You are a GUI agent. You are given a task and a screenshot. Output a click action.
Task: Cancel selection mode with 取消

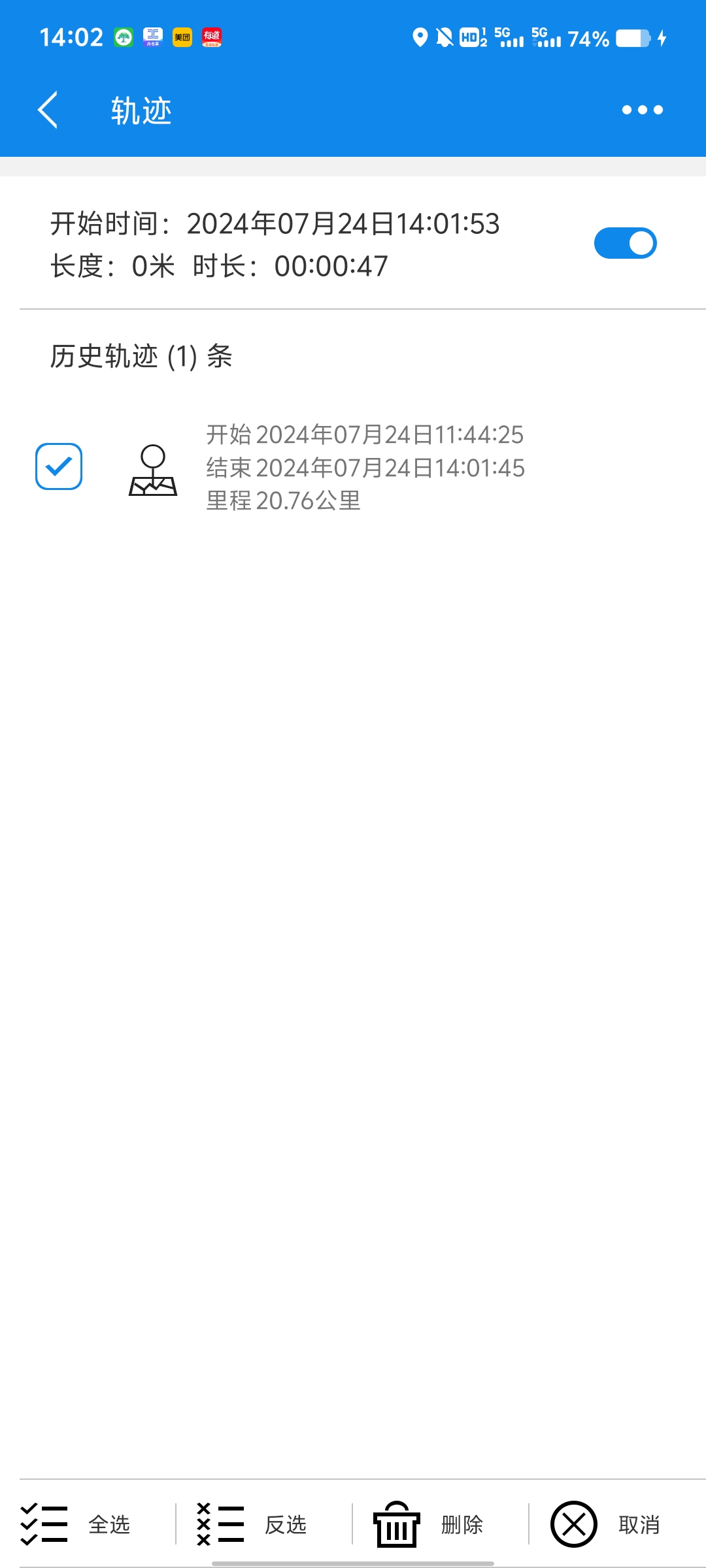pyautogui.click(x=605, y=1525)
